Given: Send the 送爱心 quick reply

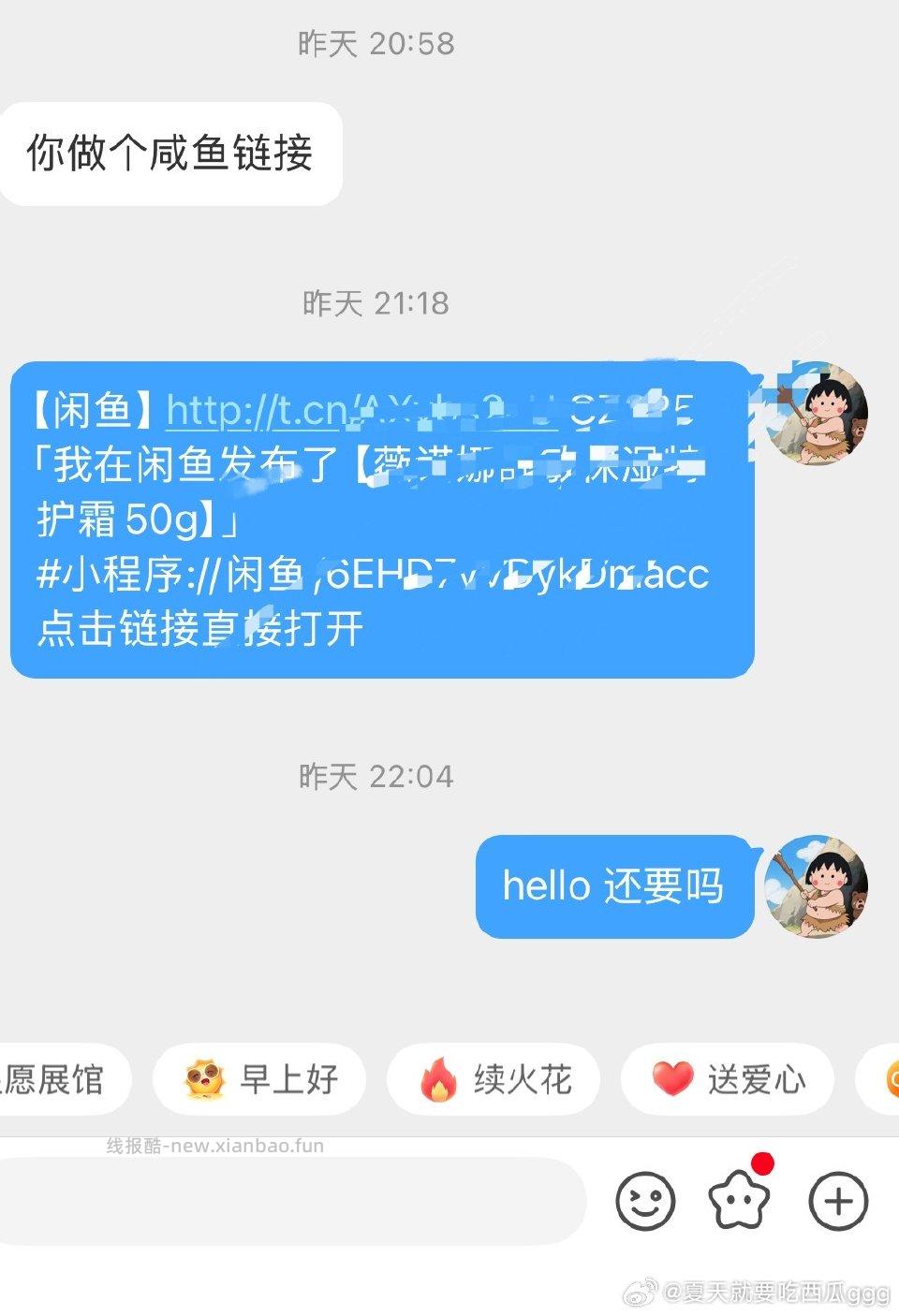Looking at the screenshot, I should (727, 1079).
